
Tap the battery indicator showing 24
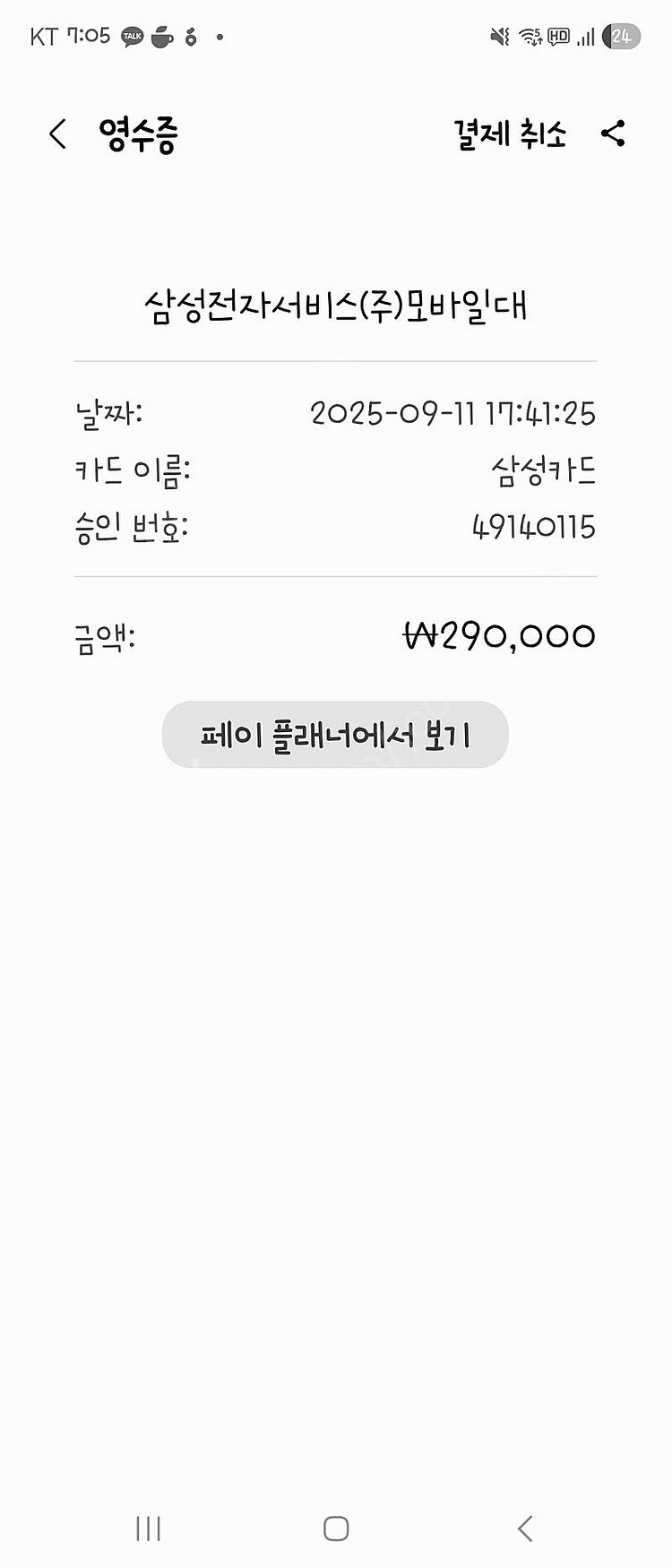pyautogui.click(x=618, y=36)
